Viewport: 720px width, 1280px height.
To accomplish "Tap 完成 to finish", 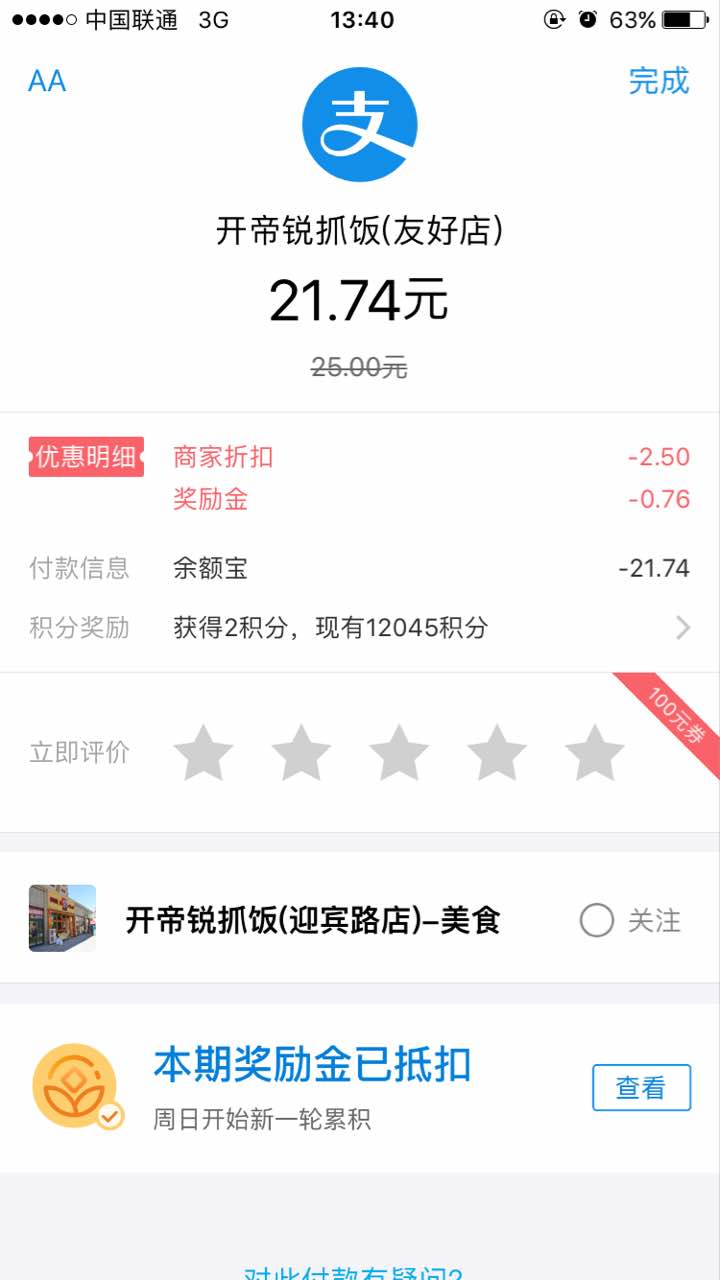I will tap(658, 81).
